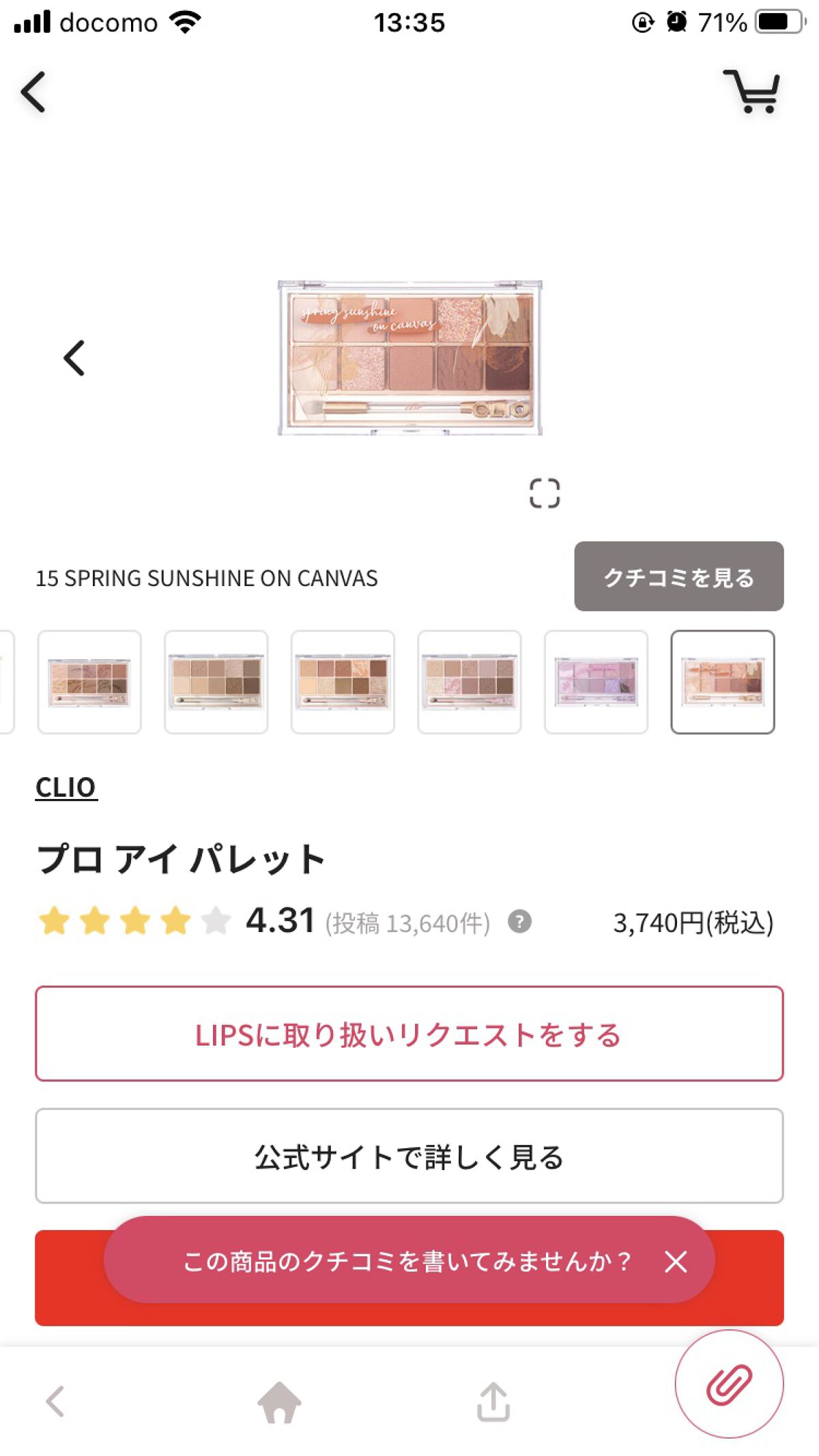Tap the paperclip floating button
Image resolution: width=819 pixels, height=1456 pixels.
(729, 1384)
